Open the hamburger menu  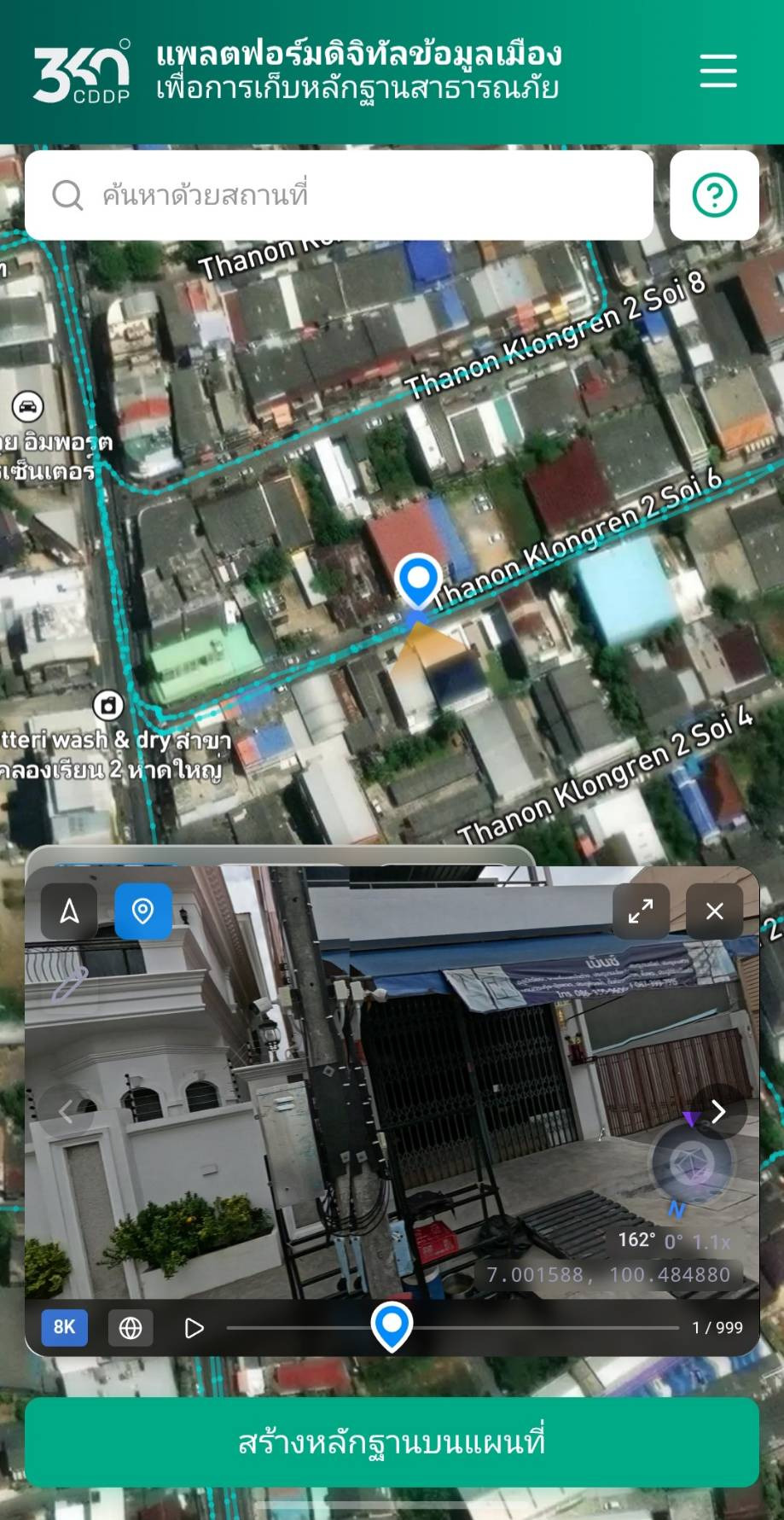pos(717,70)
